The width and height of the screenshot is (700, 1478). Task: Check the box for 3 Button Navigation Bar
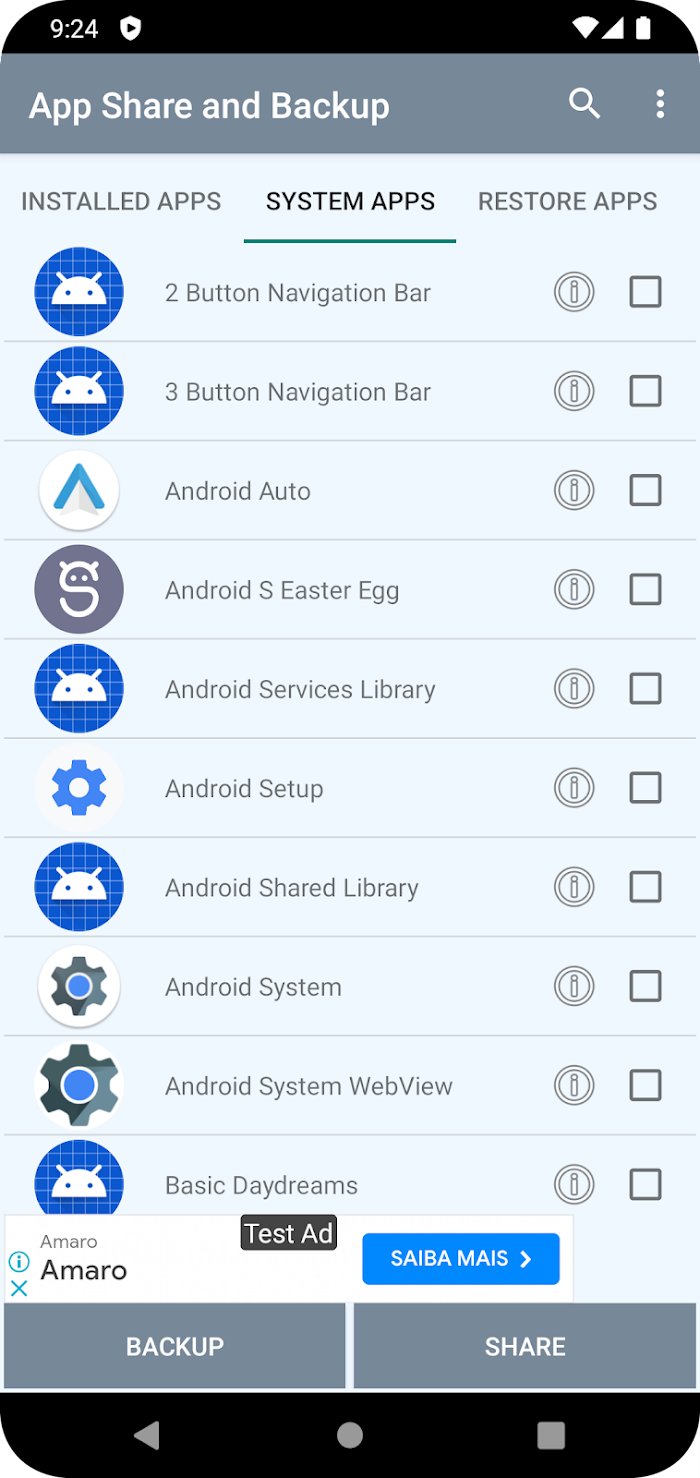point(645,391)
